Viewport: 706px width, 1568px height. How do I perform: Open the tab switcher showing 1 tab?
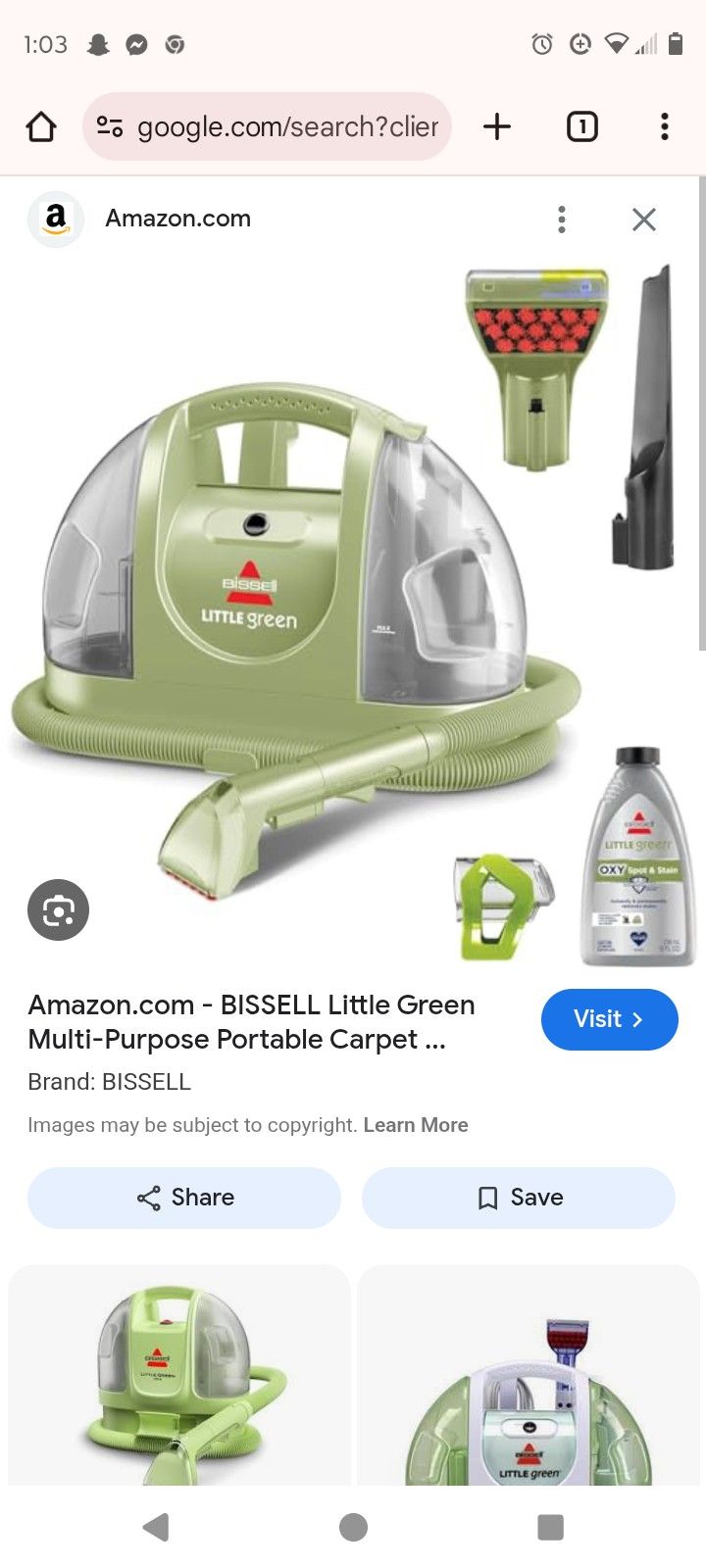(x=581, y=125)
